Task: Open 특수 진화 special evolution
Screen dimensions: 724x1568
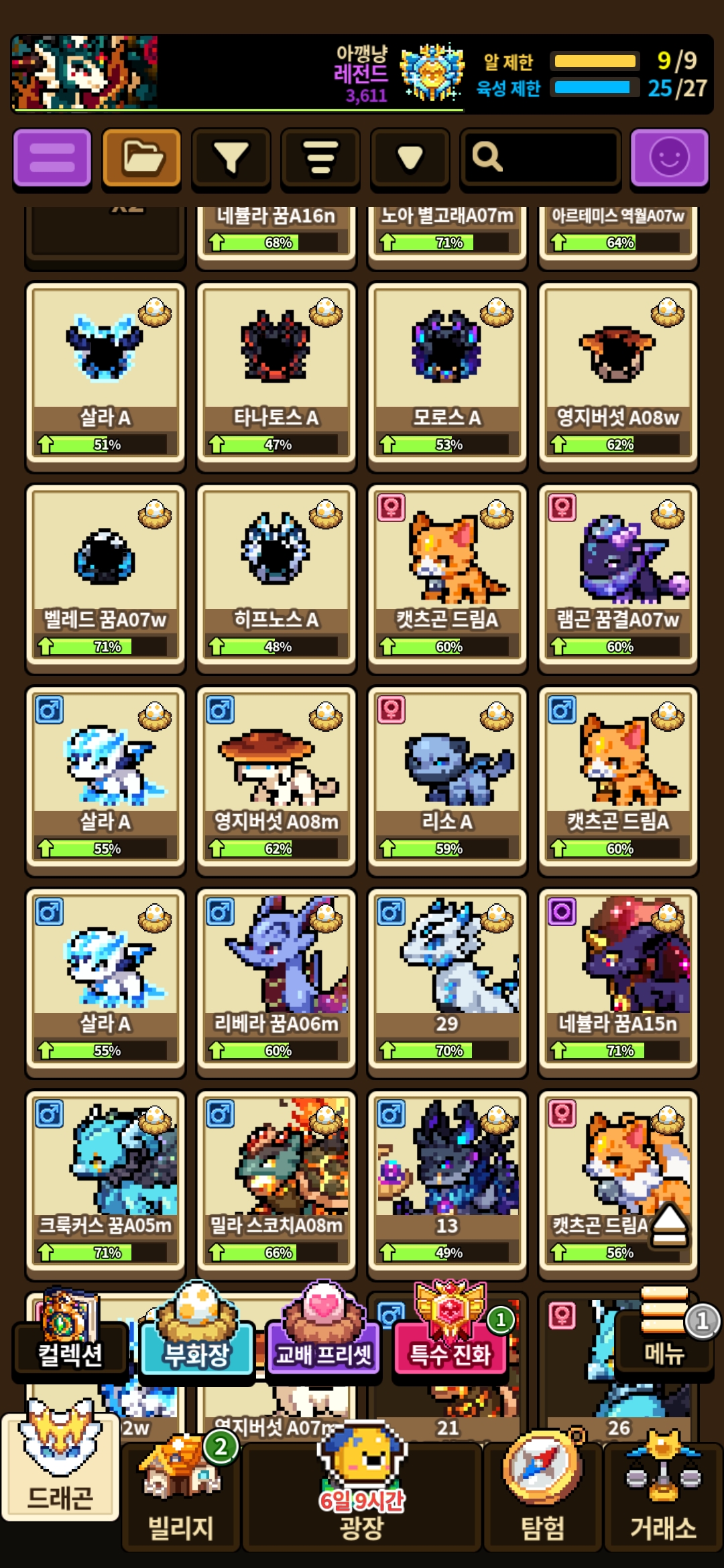Action: (x=450, y=1340)
